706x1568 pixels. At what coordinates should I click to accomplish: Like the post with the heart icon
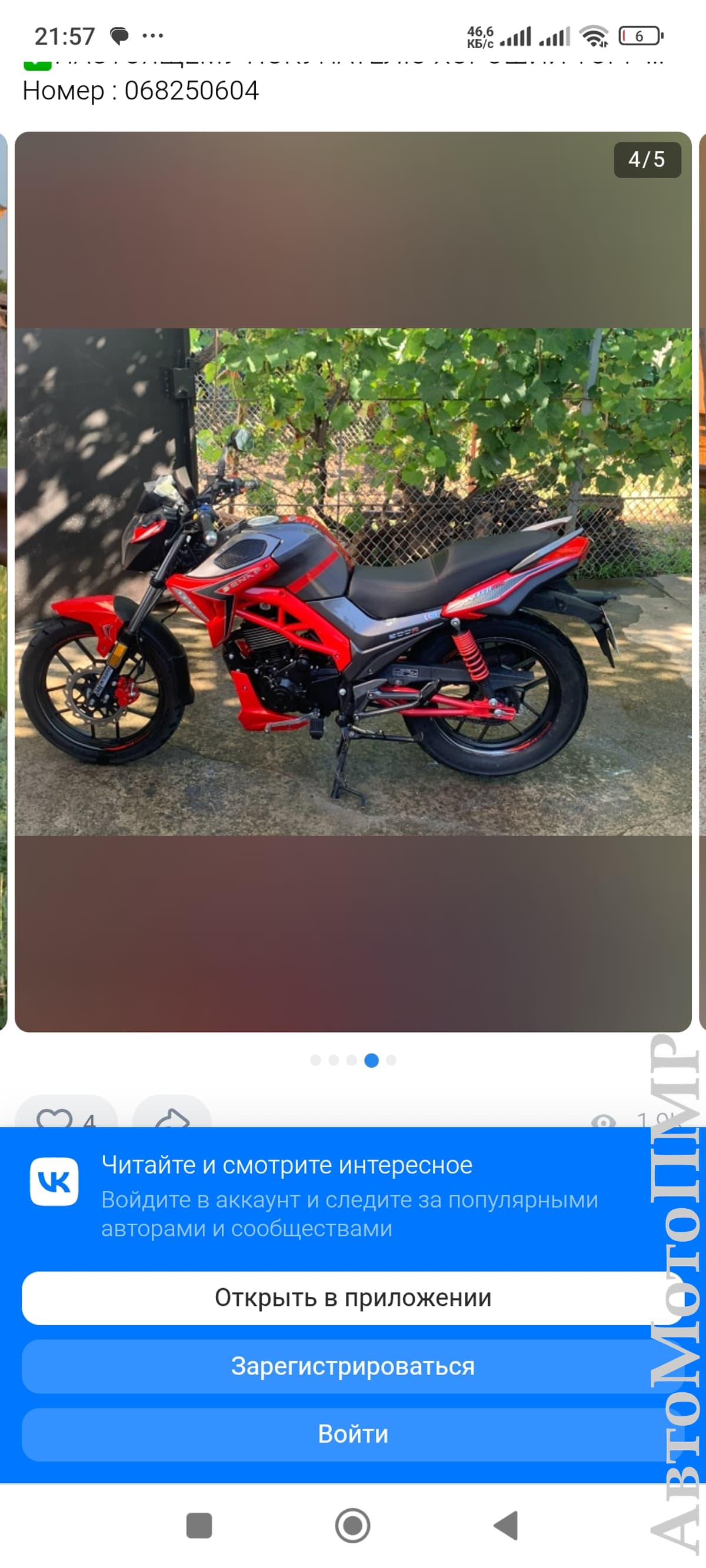(66, 1115)
